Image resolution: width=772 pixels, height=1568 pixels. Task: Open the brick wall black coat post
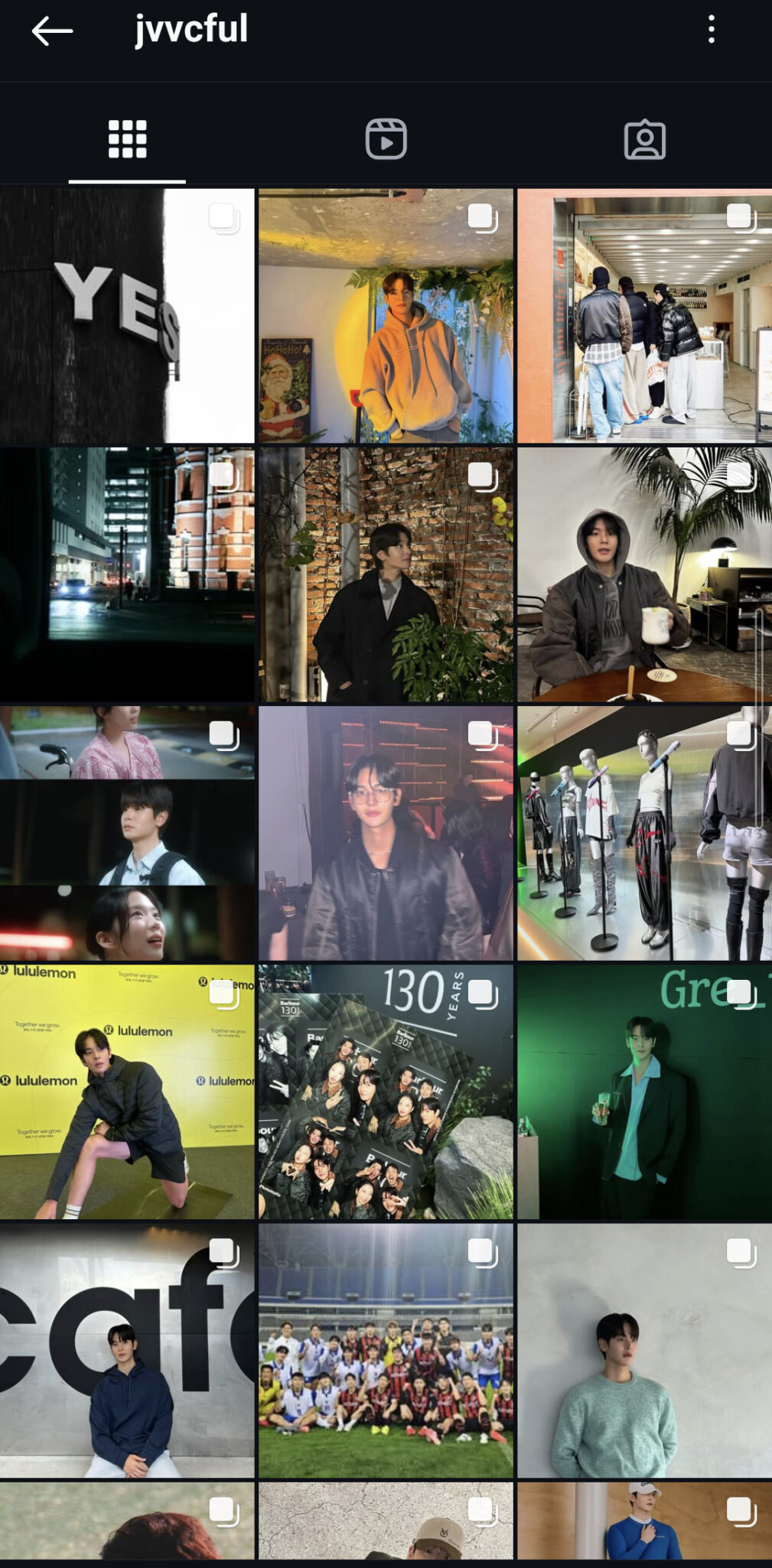coord(386,574)
